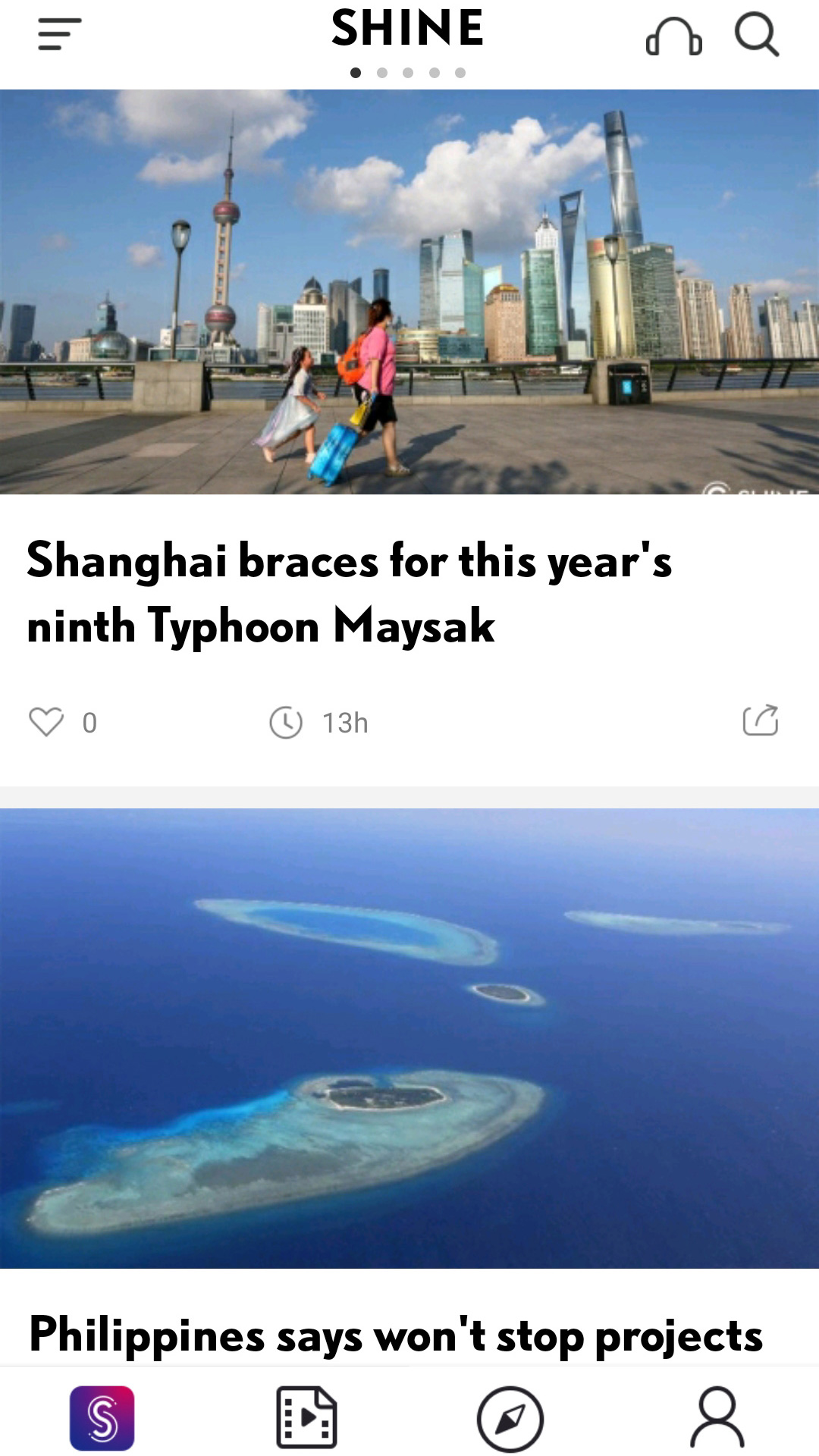Open the hamburger menu

coord(60,34)
